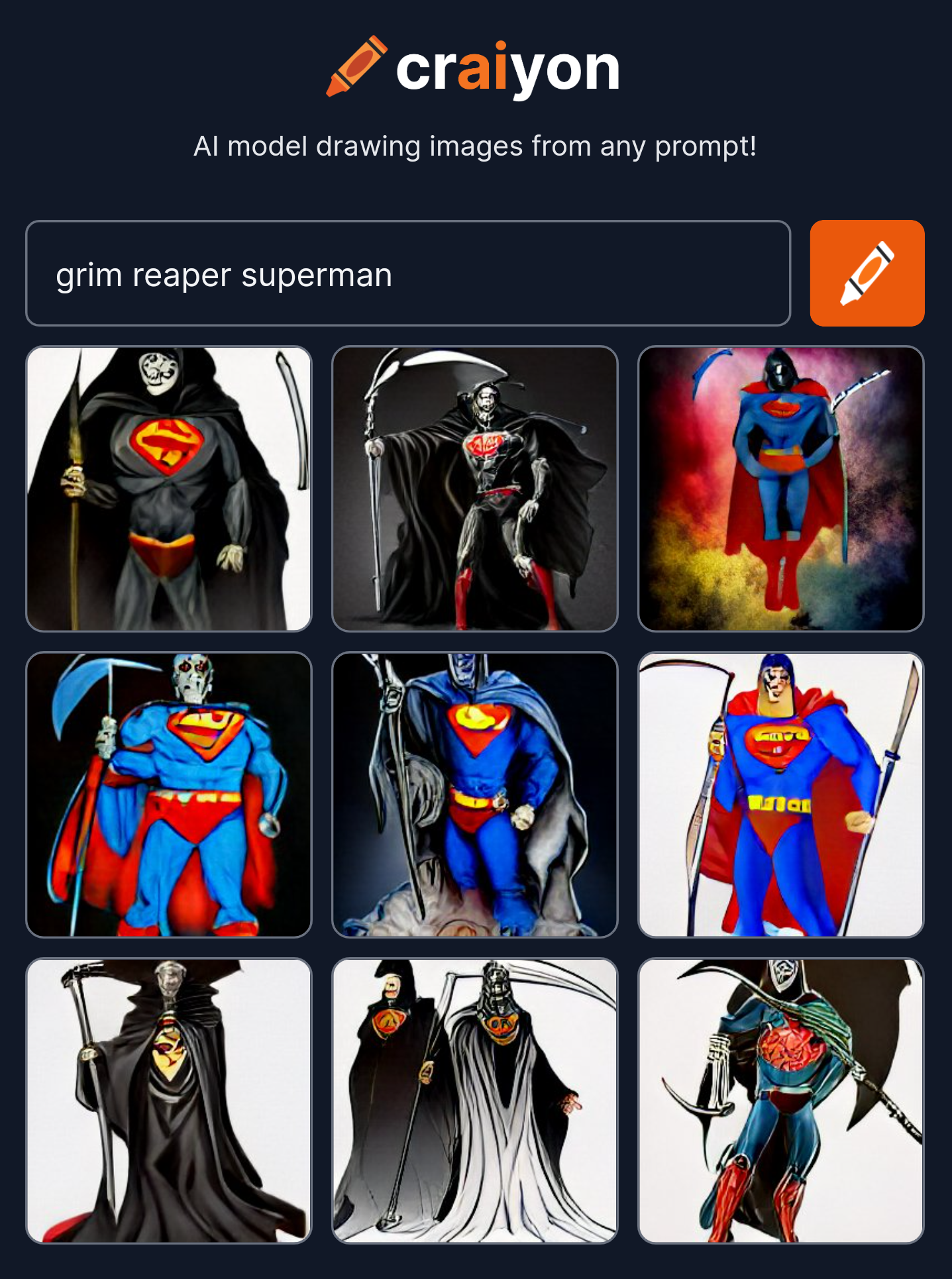The image size is (952, 1279).
Task: Open the image with colorful smoky background
Action: point(780,489)
